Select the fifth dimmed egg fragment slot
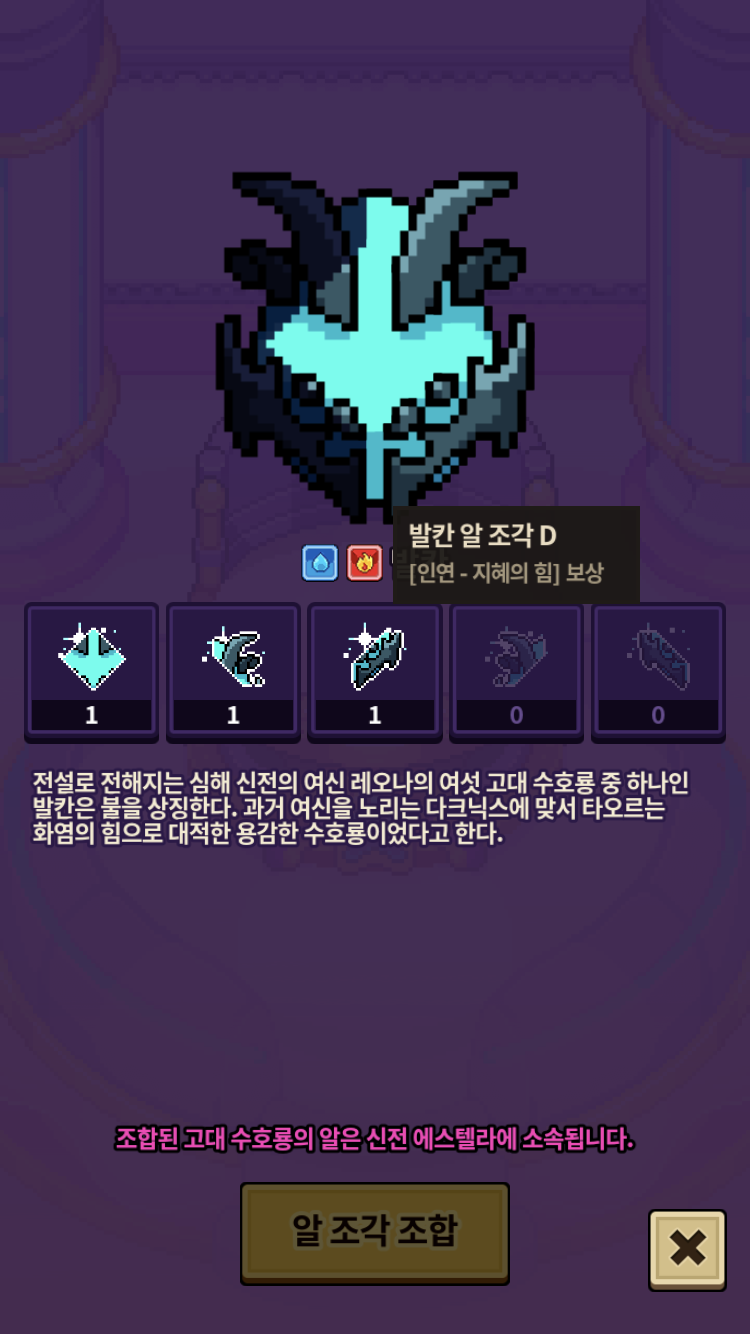Viewport: 750px width, 1334px height. tap(658, 671)
